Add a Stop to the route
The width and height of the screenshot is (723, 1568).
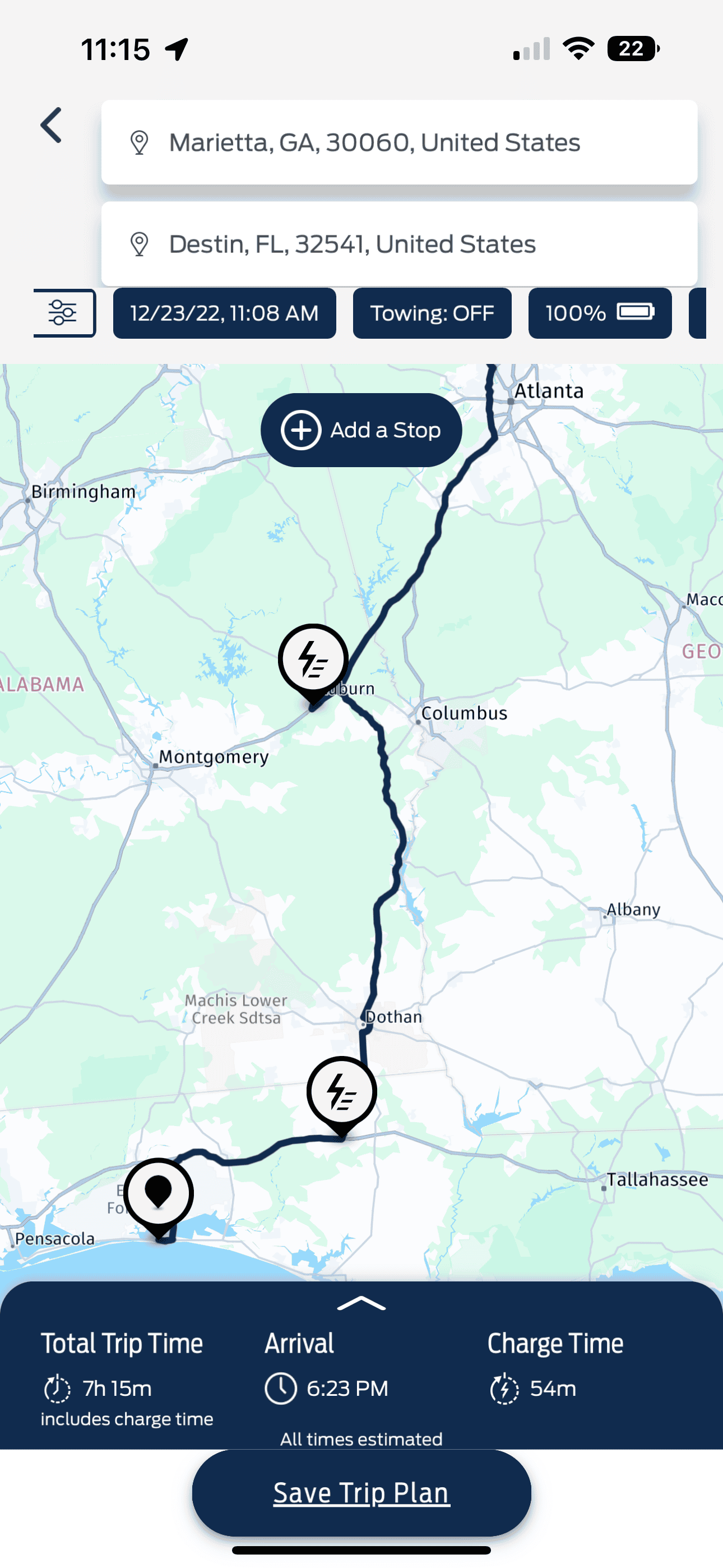coord(361,430)
